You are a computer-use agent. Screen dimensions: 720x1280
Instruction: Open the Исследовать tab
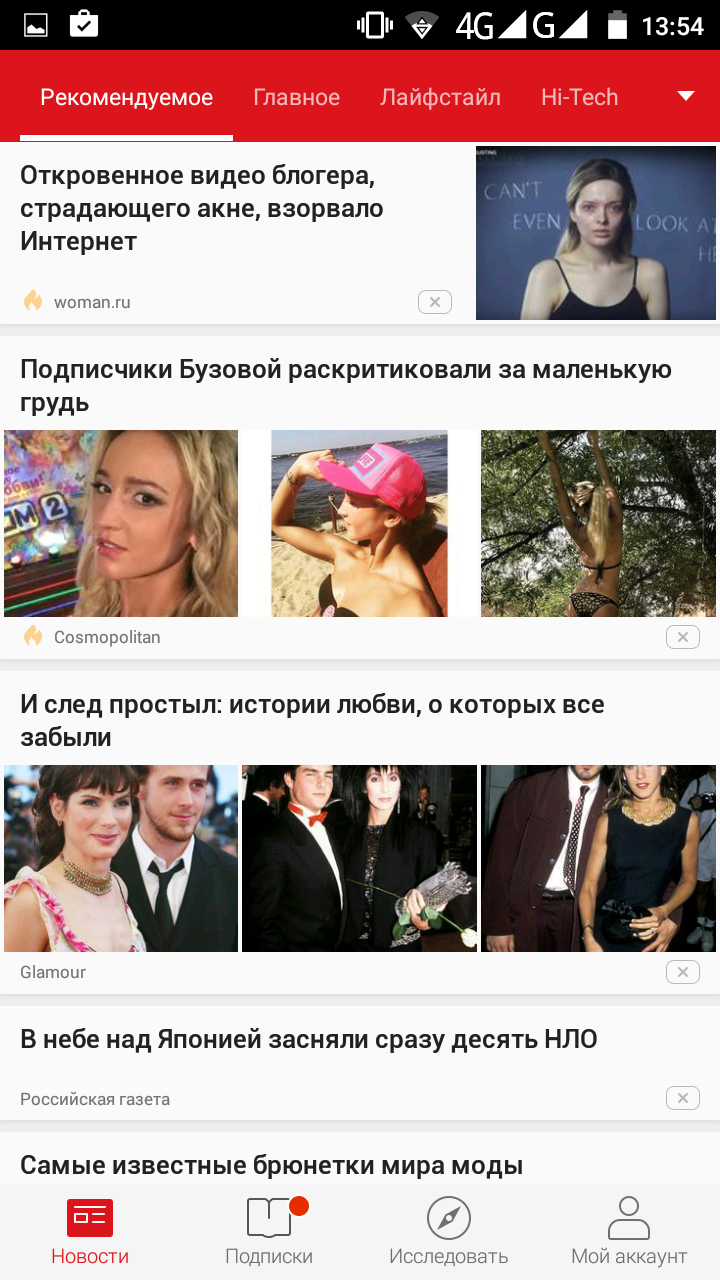[x=448, y=1232]
